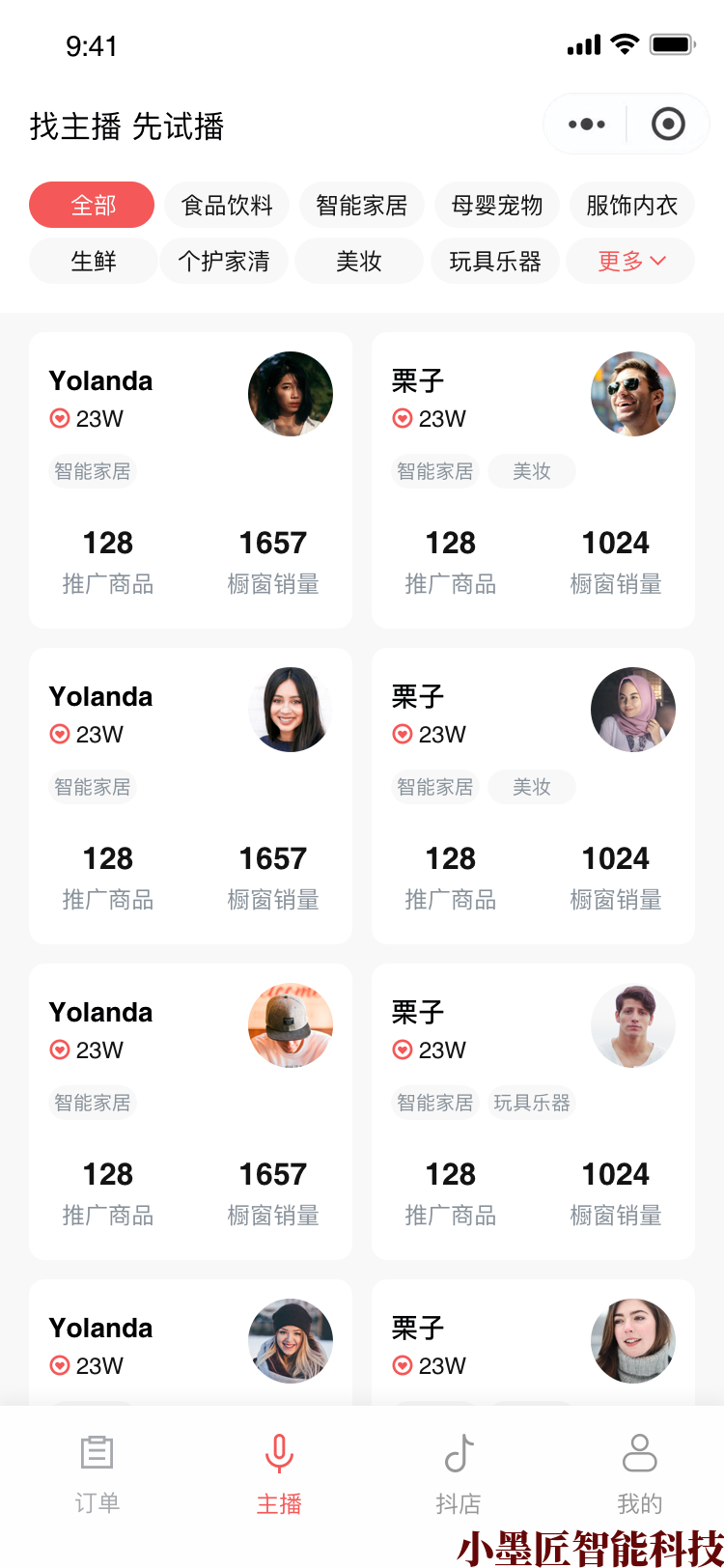Open the mini program three-dot menu

[x=587, y=125]
